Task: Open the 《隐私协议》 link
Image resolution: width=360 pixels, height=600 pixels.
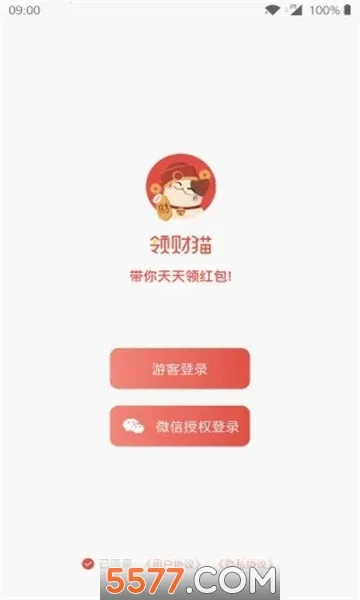Action: tap(246, 563)
